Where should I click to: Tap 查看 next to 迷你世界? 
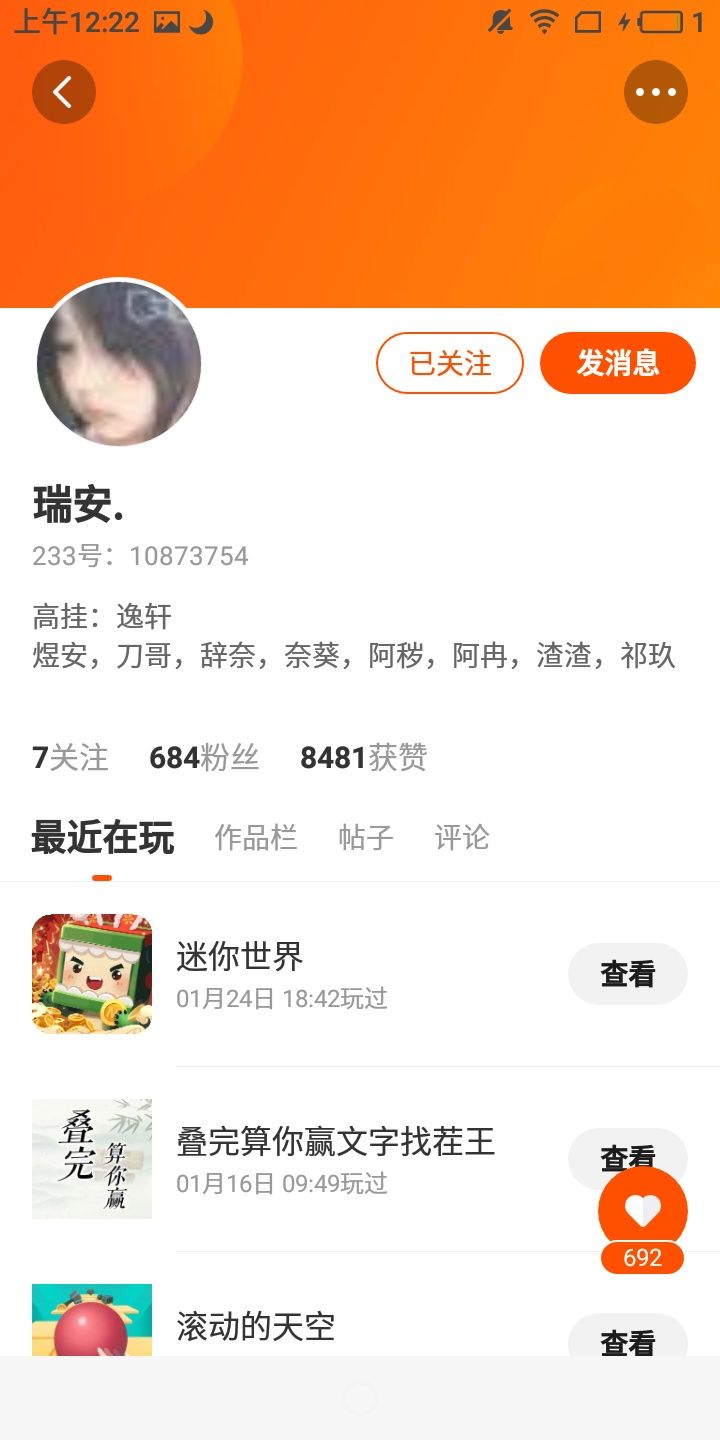coord(627,973)
